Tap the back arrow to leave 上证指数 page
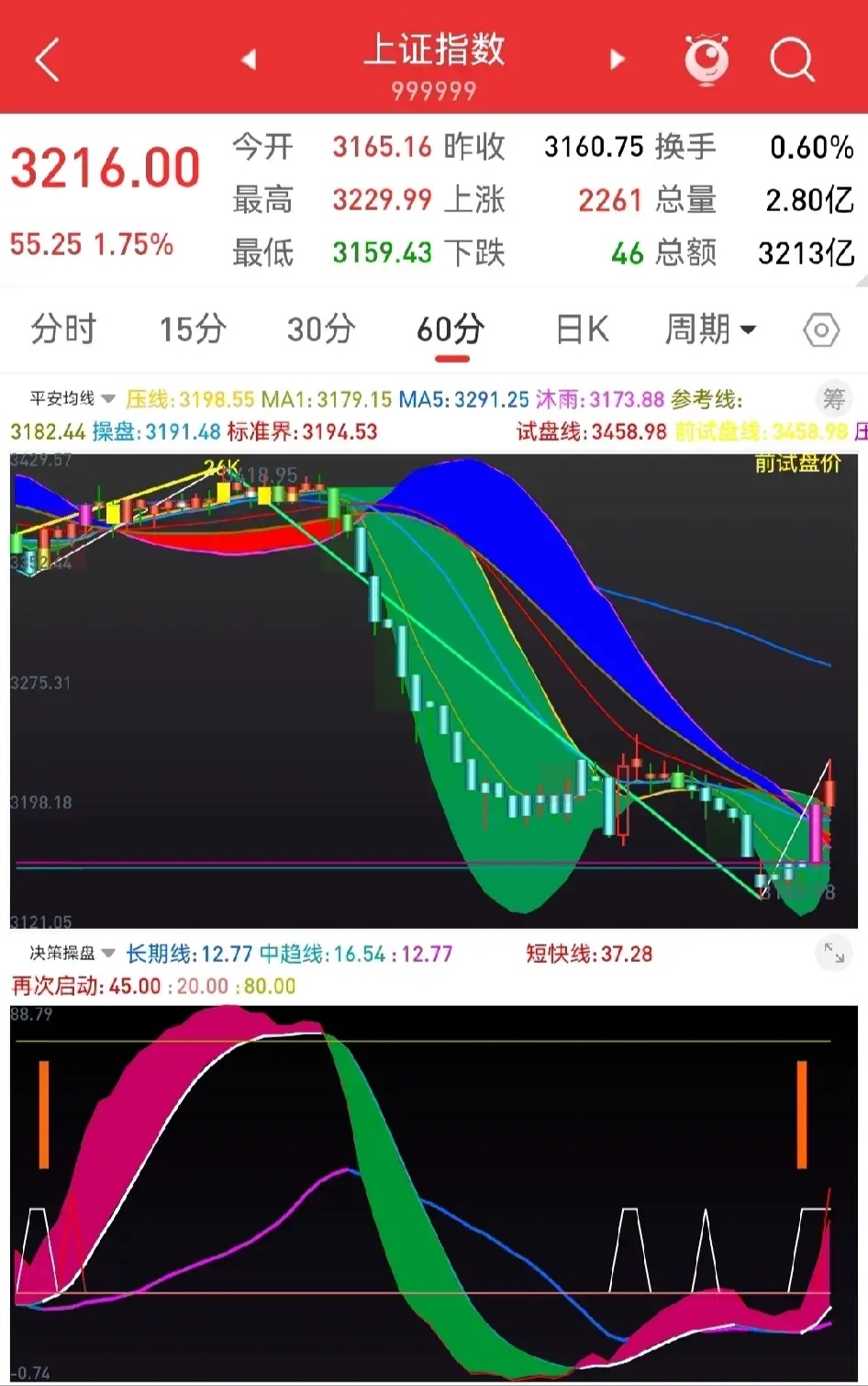The image size is (868, 1386). coord(47,58)
